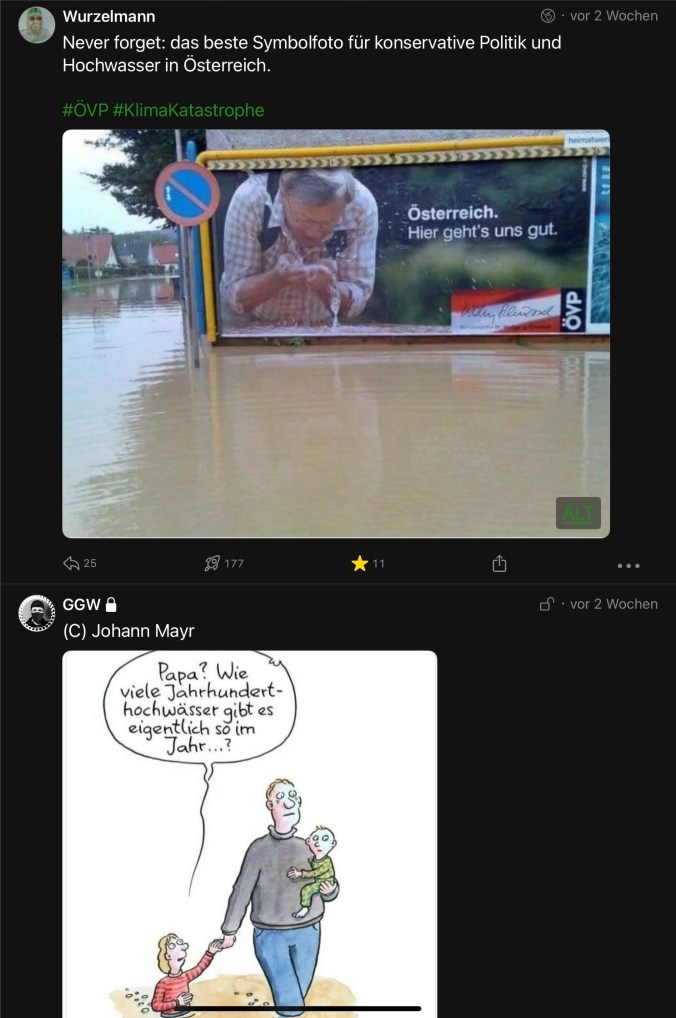Share Wurzelmann's post
Image resolution: width=676 pixels, height=1018 pixels.
tap(500, 564)
